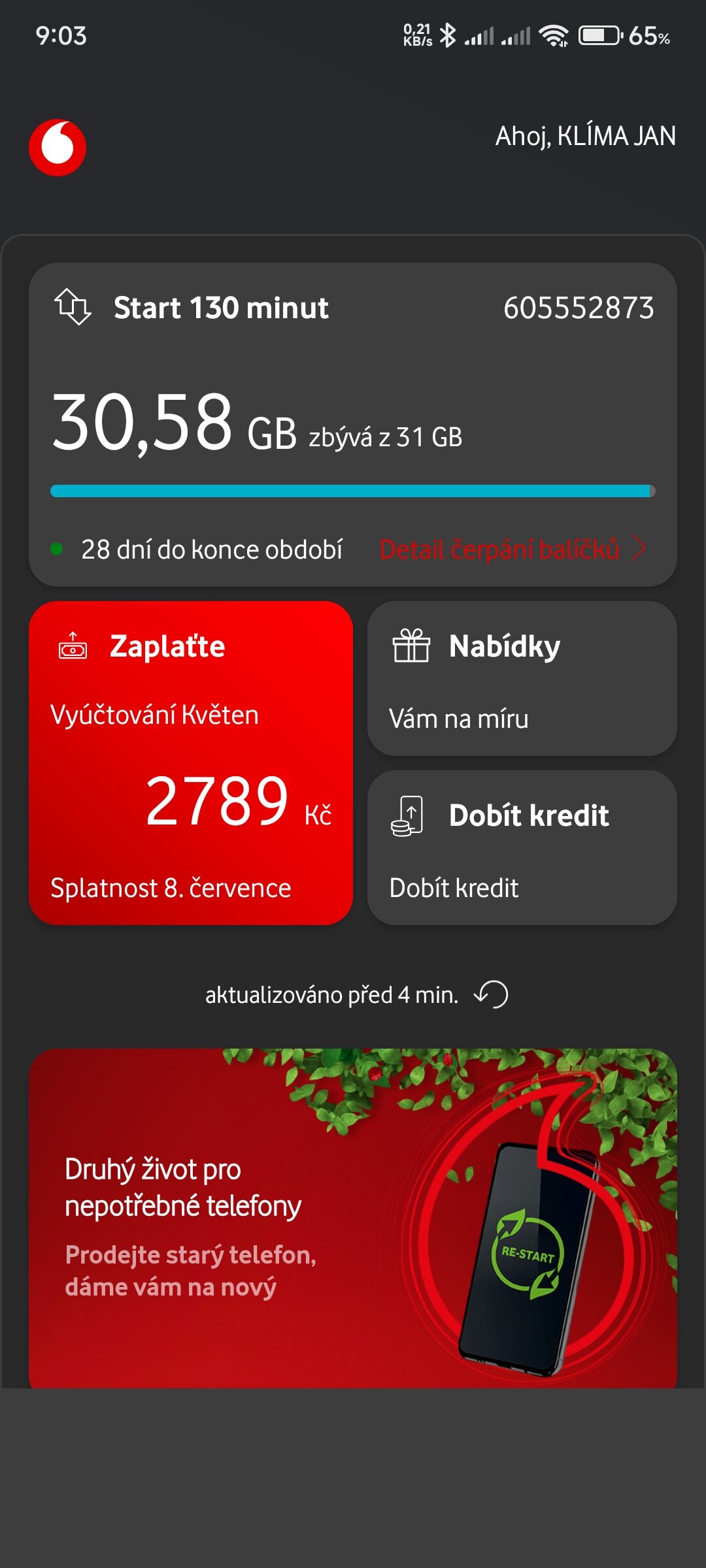706x1568 pixels.
Task: Open Nabídky offers card
Action: 522,678
